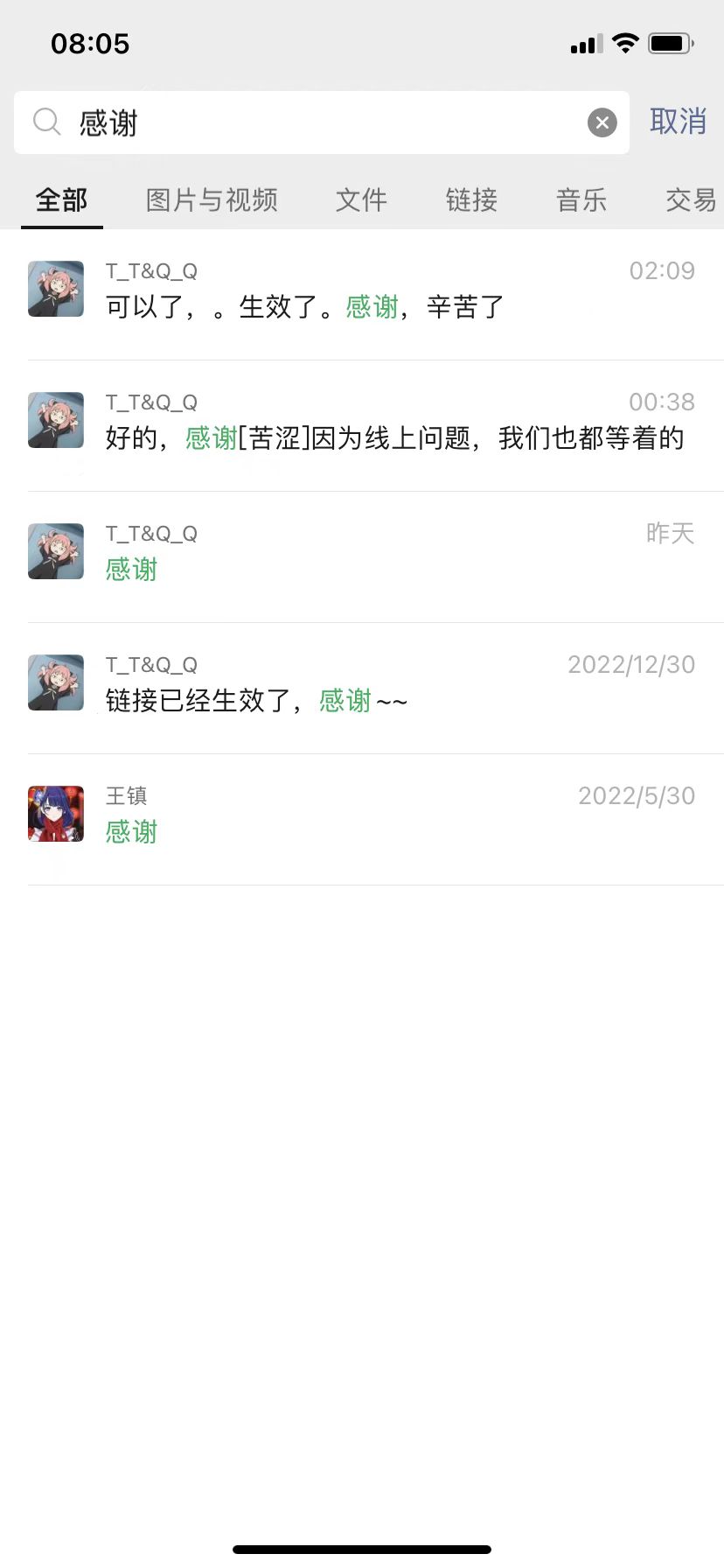Switch to the 文件 tab
Screen dimensions: 724x1568
point(361,200)
